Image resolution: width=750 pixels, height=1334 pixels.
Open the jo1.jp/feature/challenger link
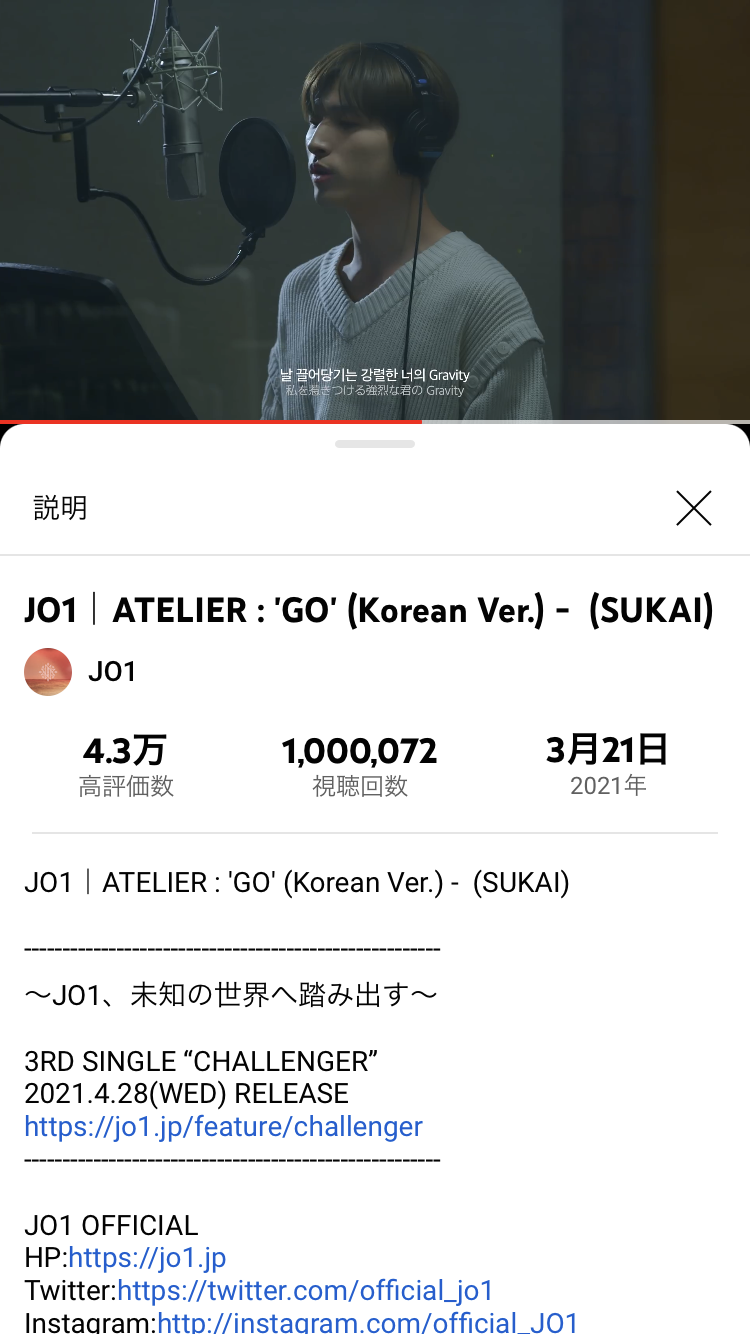223,1126
